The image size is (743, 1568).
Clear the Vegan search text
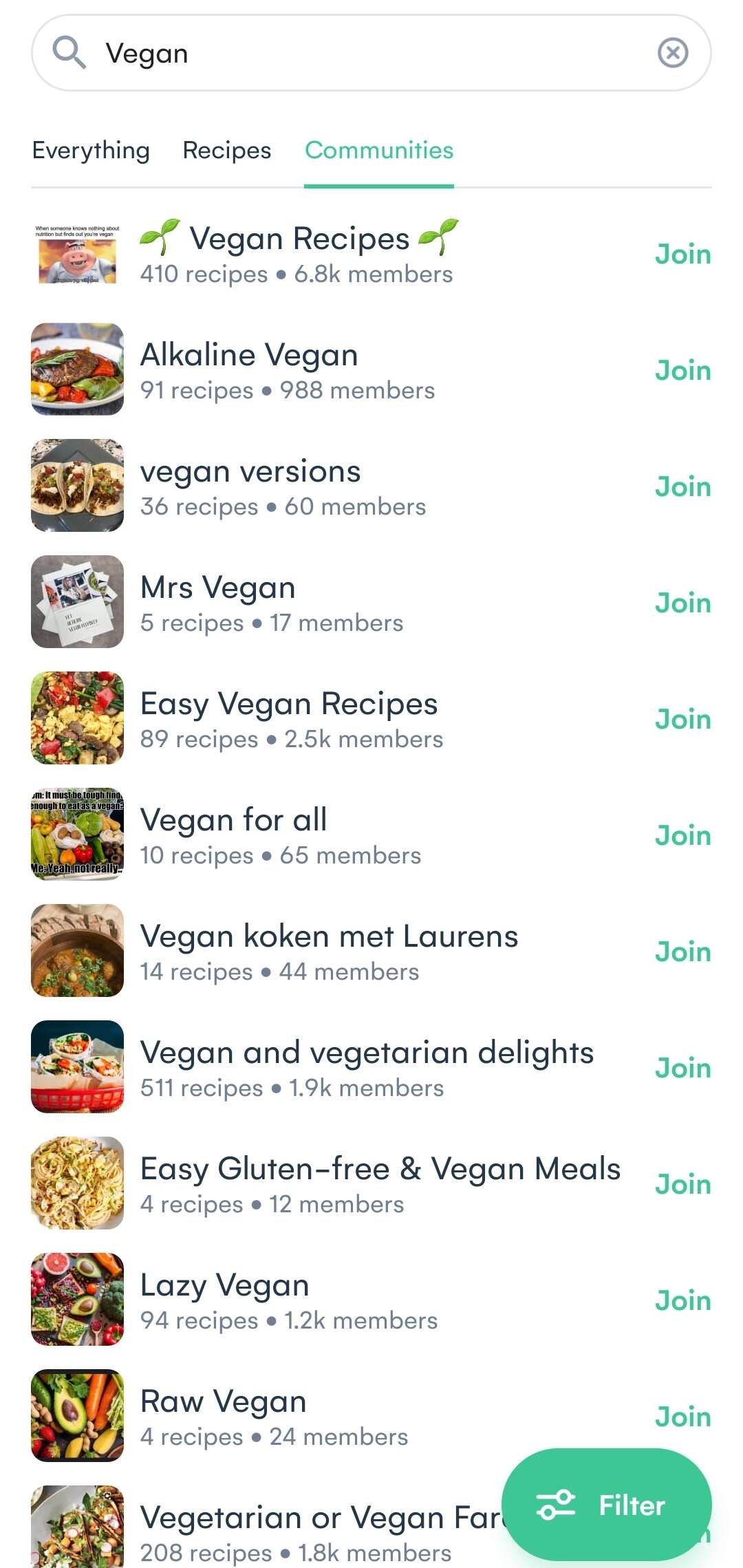[673, 53]
